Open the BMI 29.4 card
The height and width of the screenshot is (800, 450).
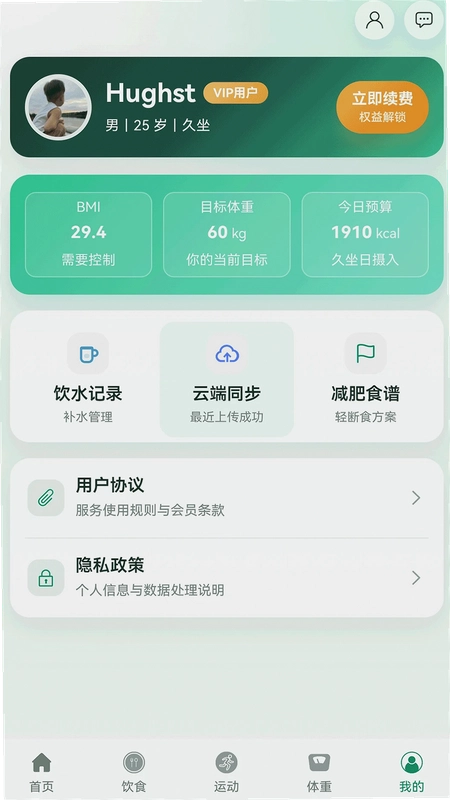[88, 235]
